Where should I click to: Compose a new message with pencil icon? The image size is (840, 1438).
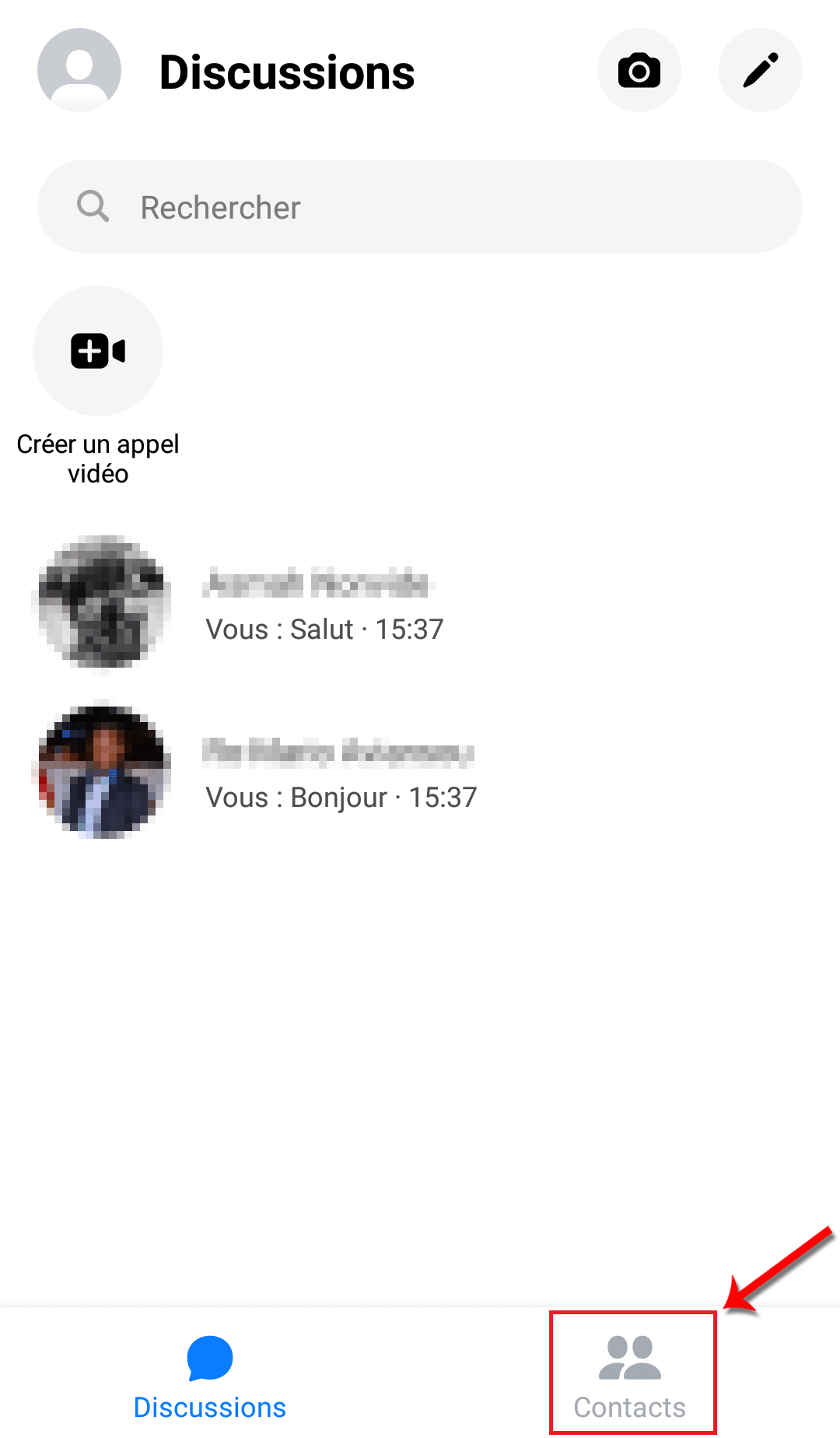761,70
